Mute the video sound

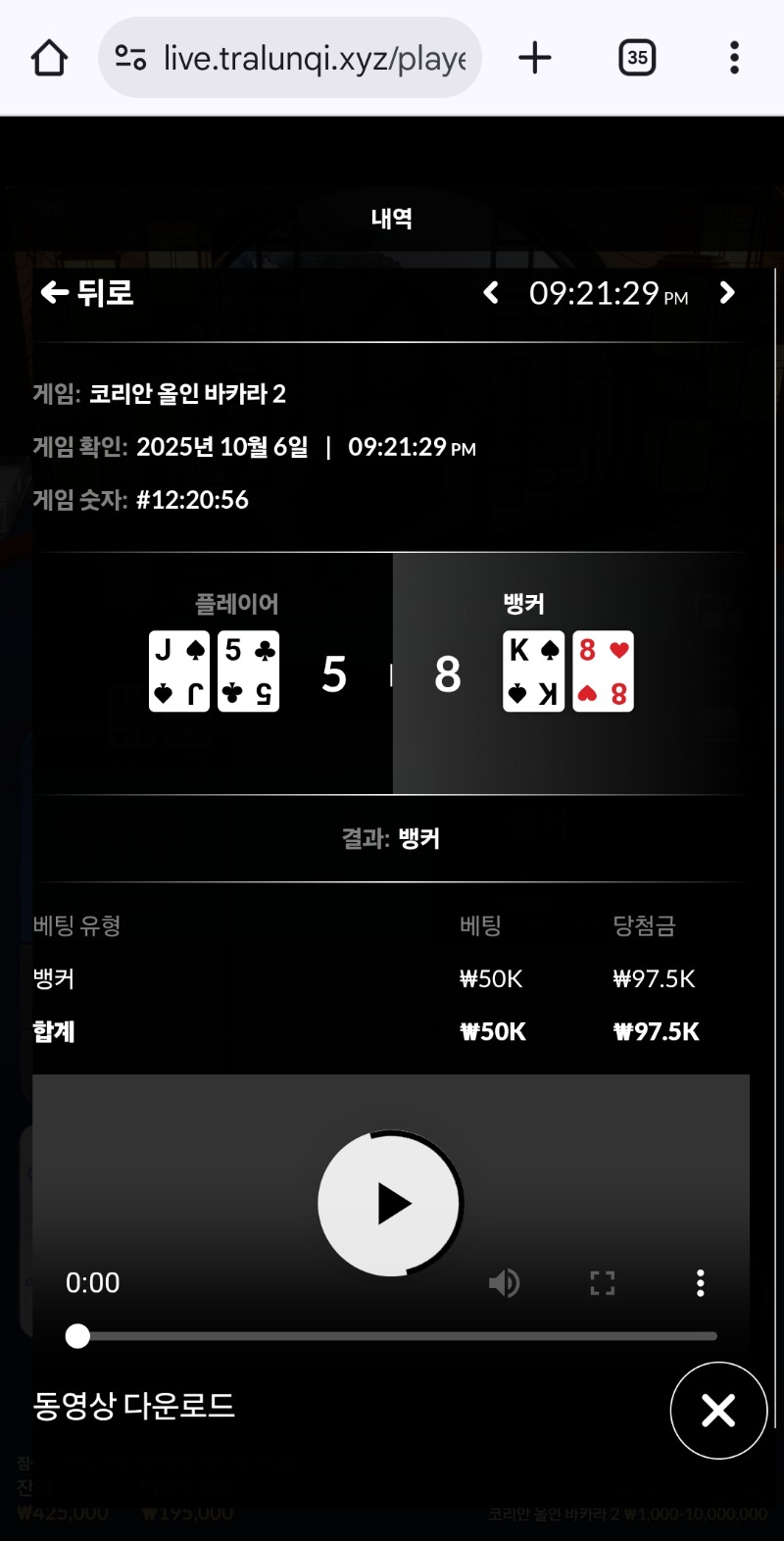coord(504,1283)
